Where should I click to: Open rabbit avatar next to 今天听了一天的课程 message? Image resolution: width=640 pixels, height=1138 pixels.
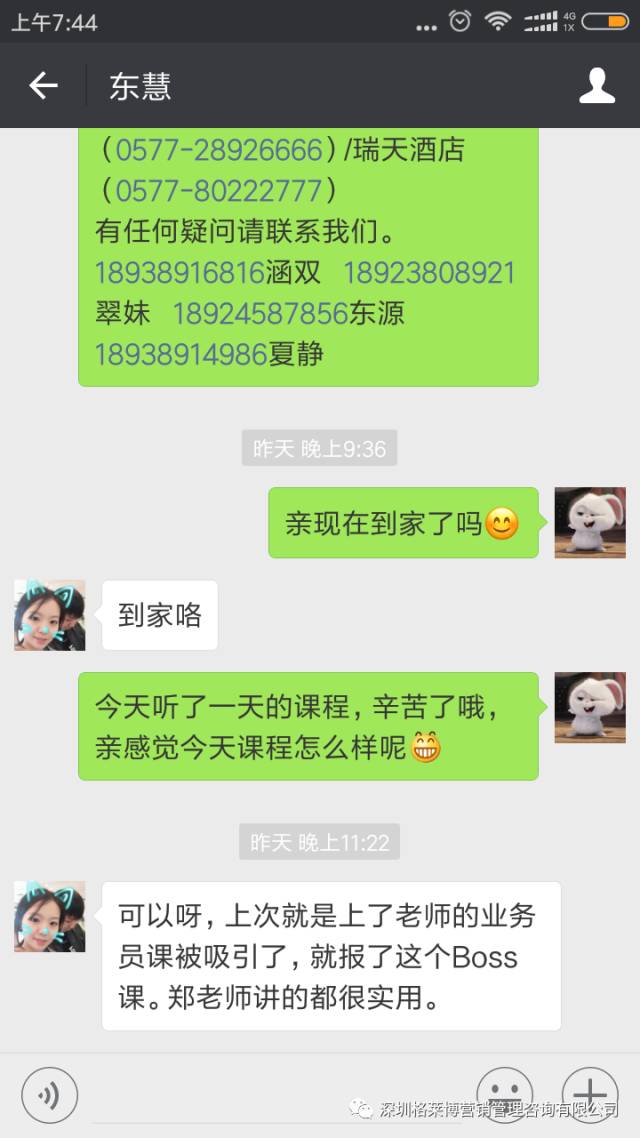590,707
